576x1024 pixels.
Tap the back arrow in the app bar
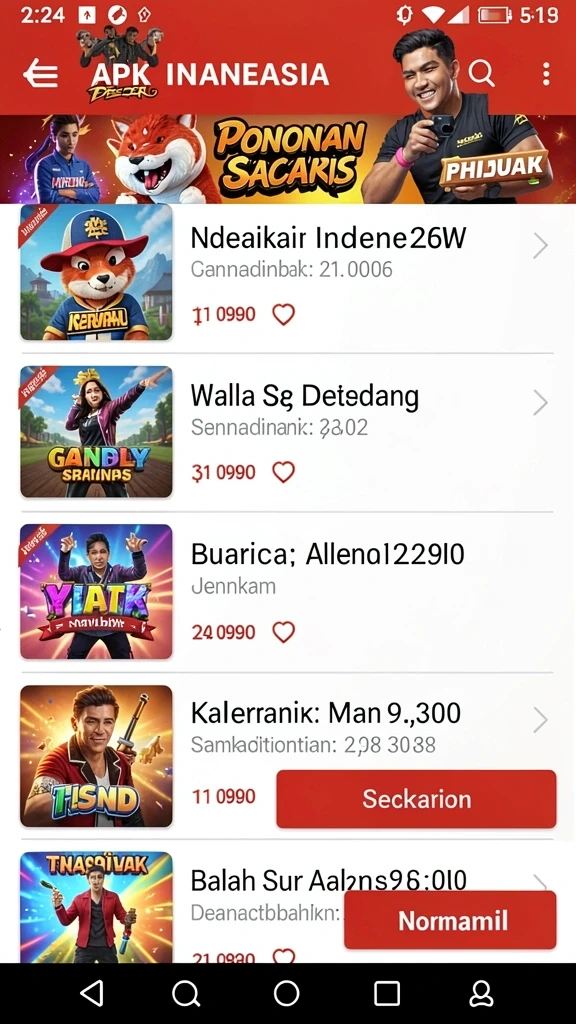point(40,74)
